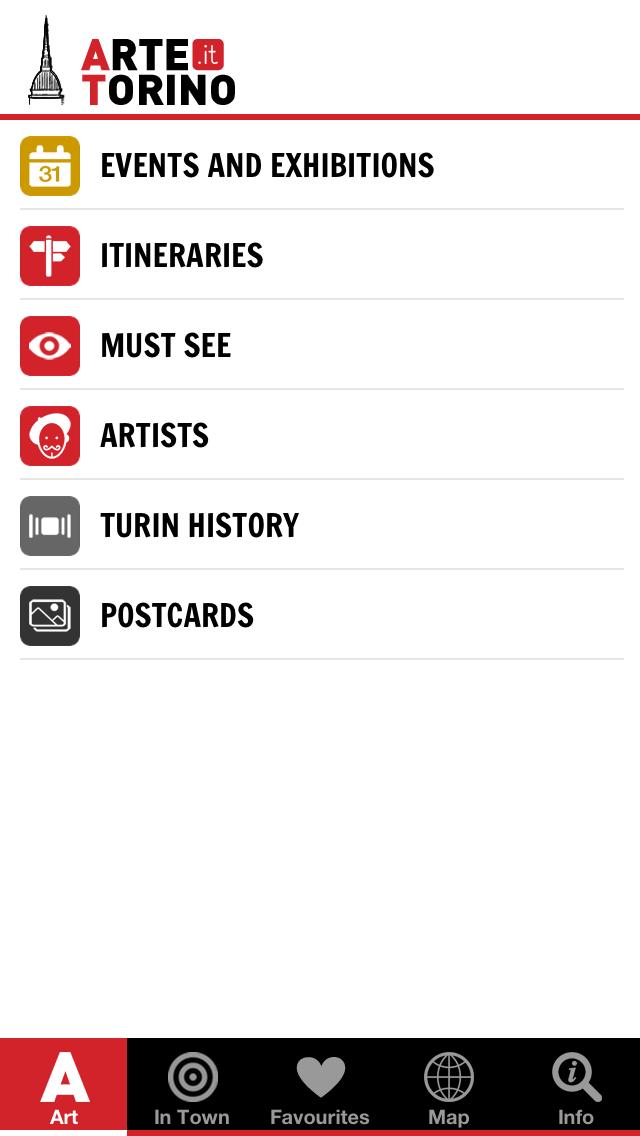Open Turin History

[200, 525]
